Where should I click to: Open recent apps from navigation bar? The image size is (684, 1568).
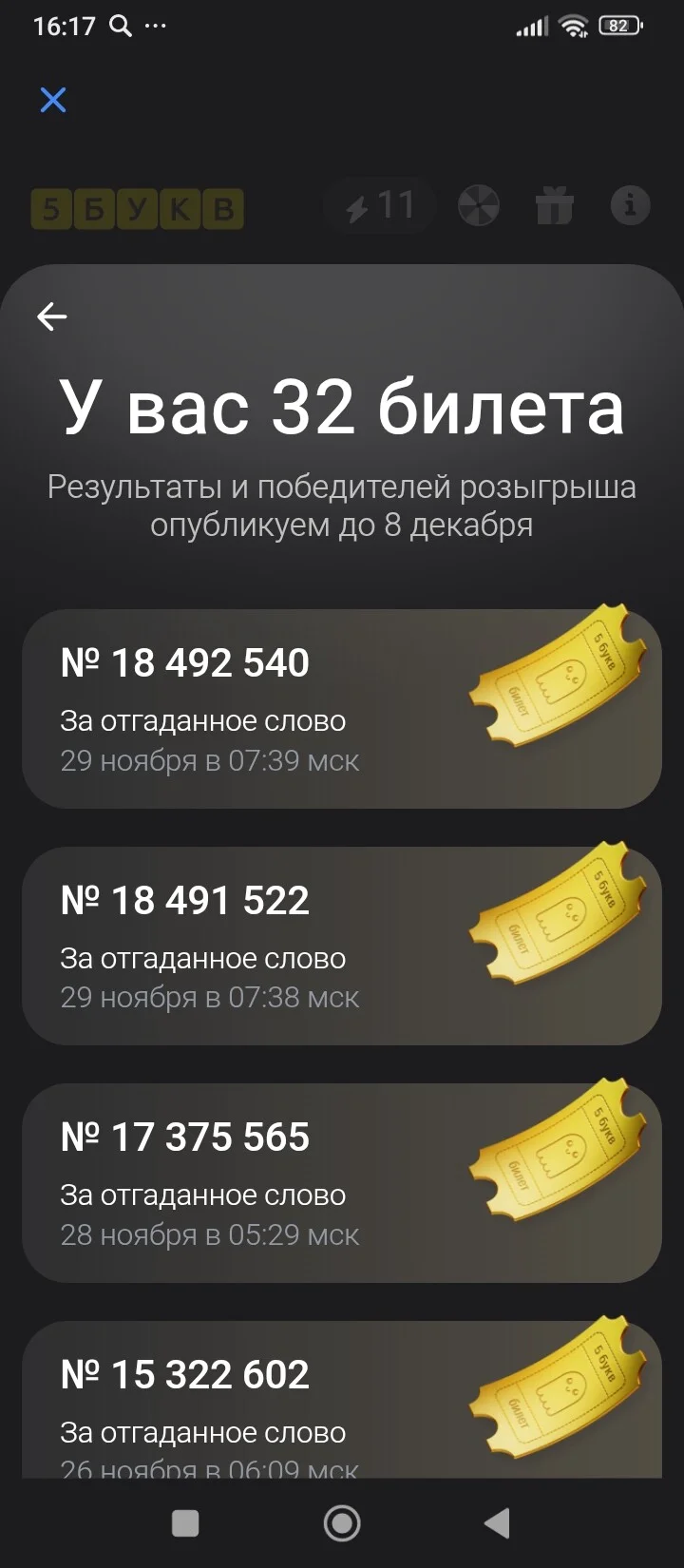pyautogui.click(x=185, y=1523)
